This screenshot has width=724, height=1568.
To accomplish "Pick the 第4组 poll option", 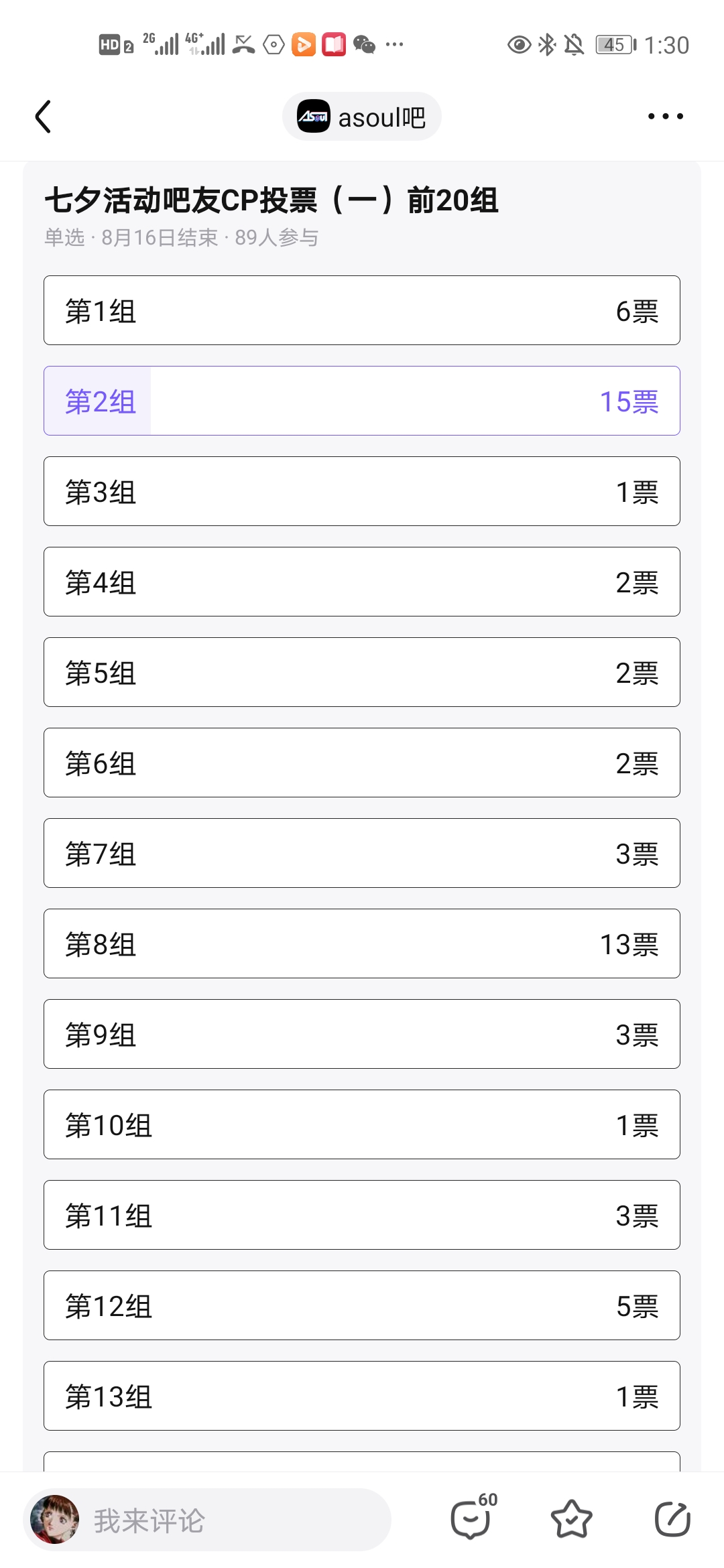I will pyautogui.click(x=362, y=582).
